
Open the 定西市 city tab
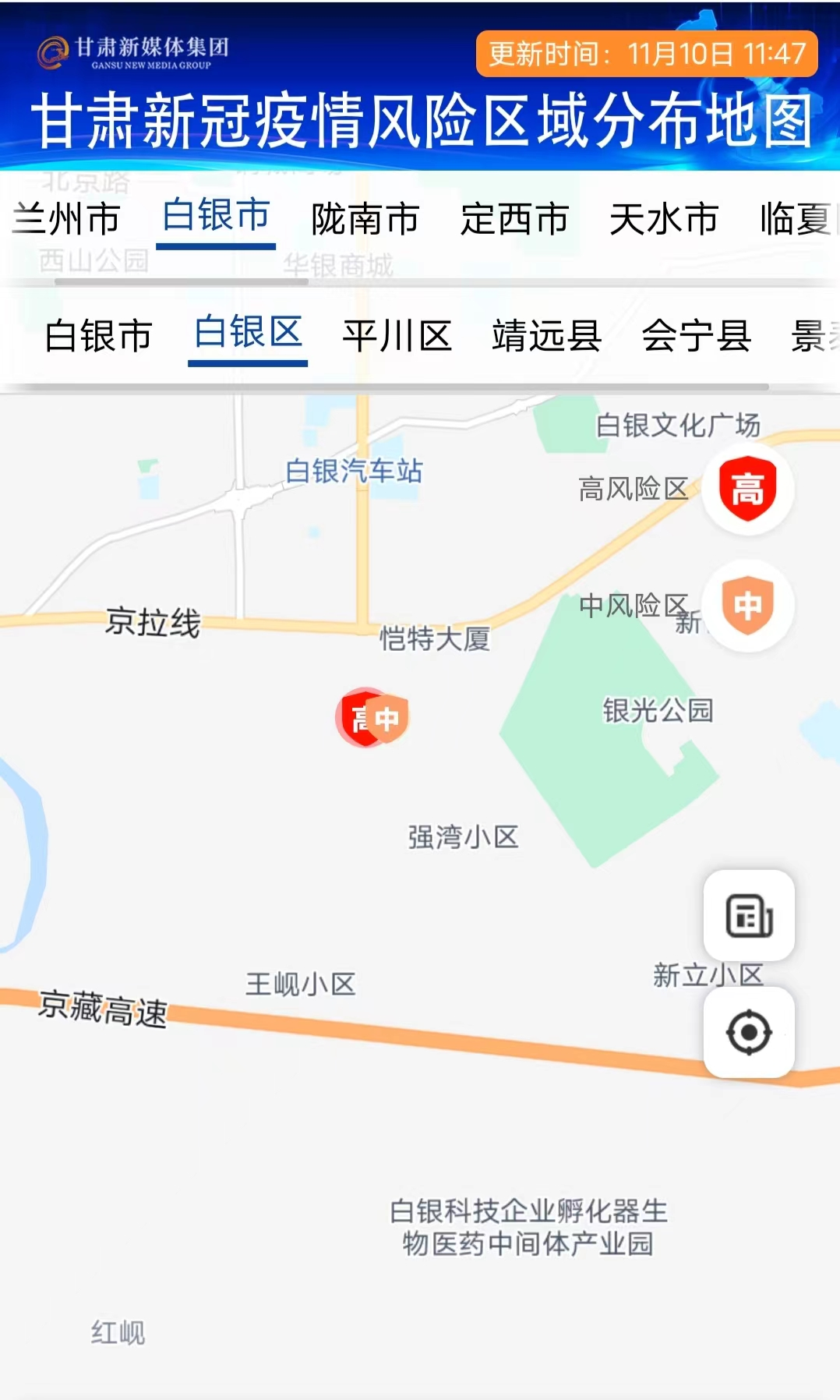(514, 219)
